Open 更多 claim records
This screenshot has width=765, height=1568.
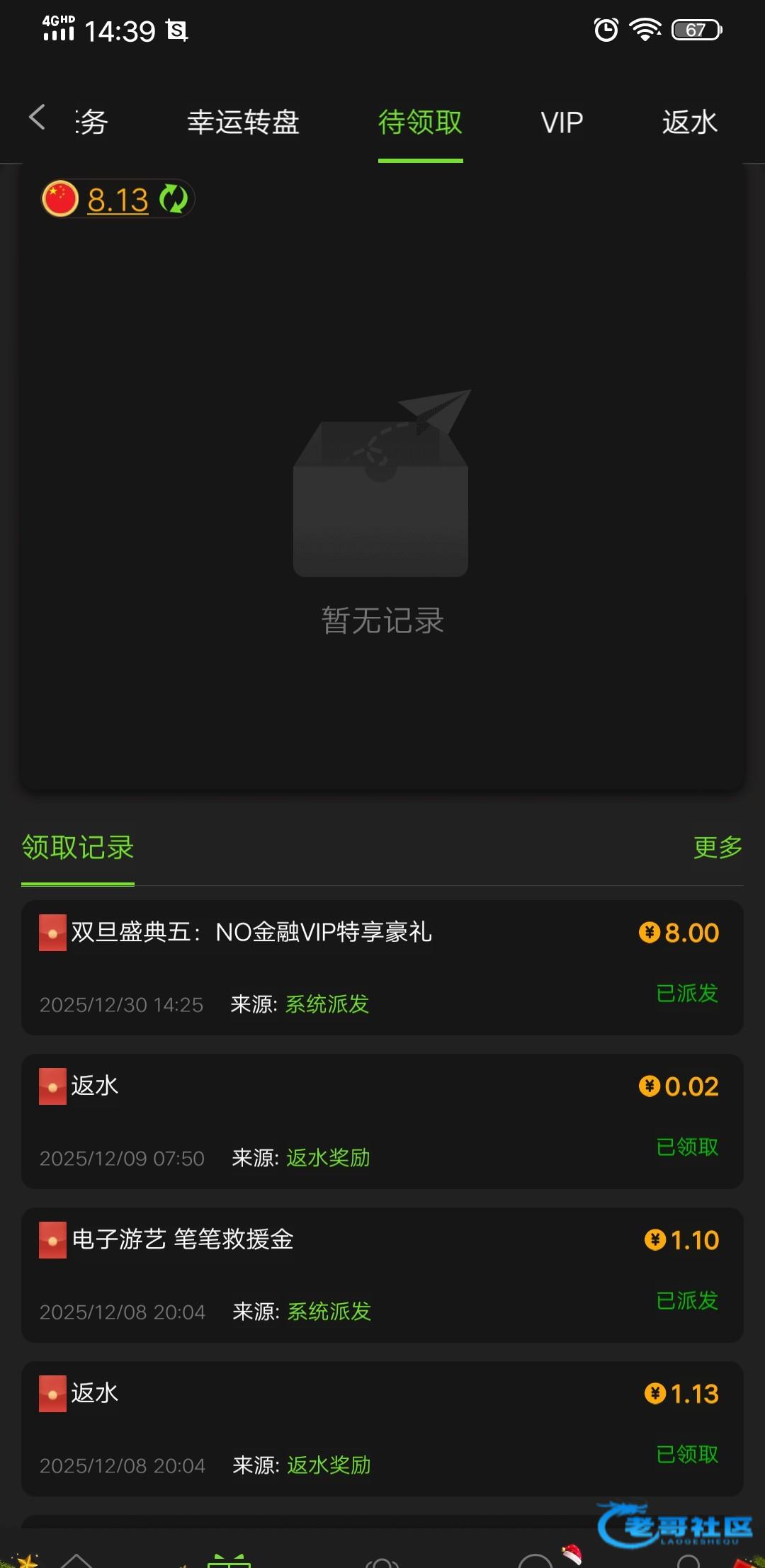point(718,847)
